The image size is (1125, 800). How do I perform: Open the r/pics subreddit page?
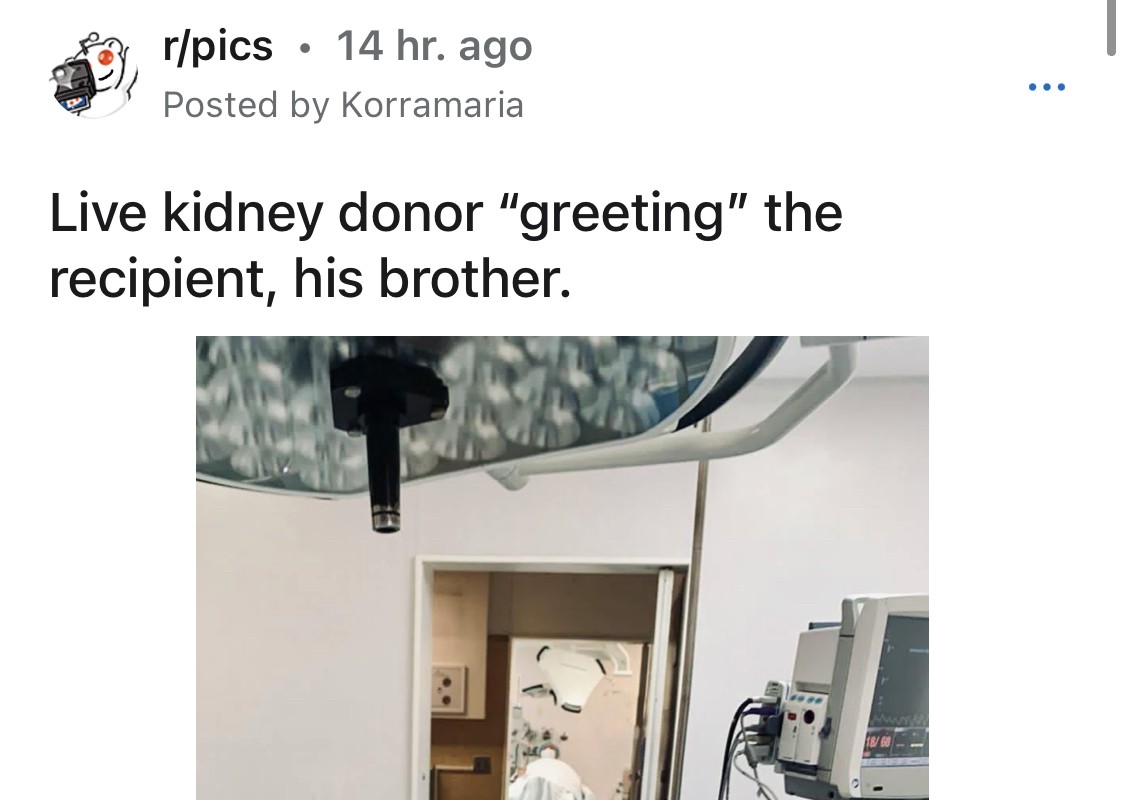[x=218, y=46]
